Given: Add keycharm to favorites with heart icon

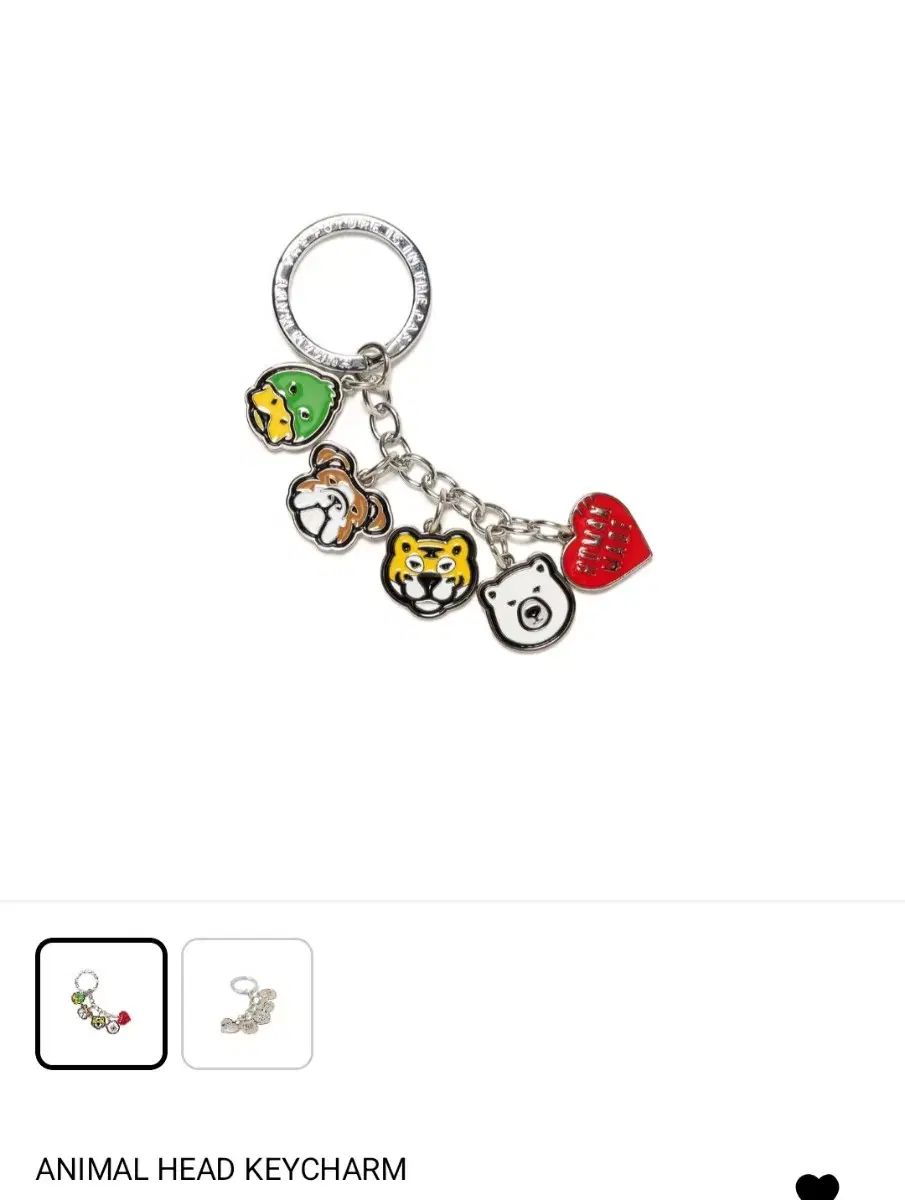Looking at the screenshot, I should click(817, 1187).
